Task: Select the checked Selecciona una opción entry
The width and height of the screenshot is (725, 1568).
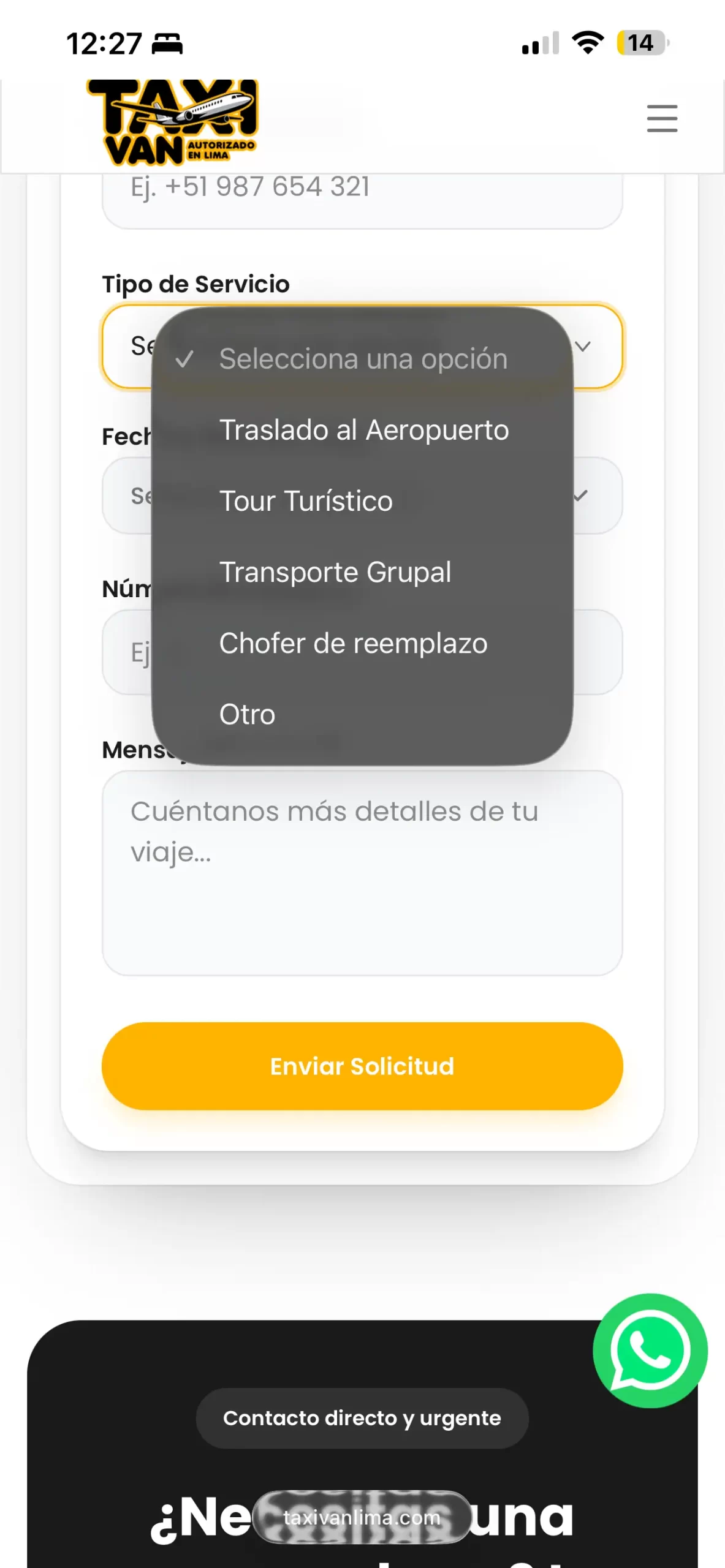Action: pyautogui.click(x=363, y=359)
